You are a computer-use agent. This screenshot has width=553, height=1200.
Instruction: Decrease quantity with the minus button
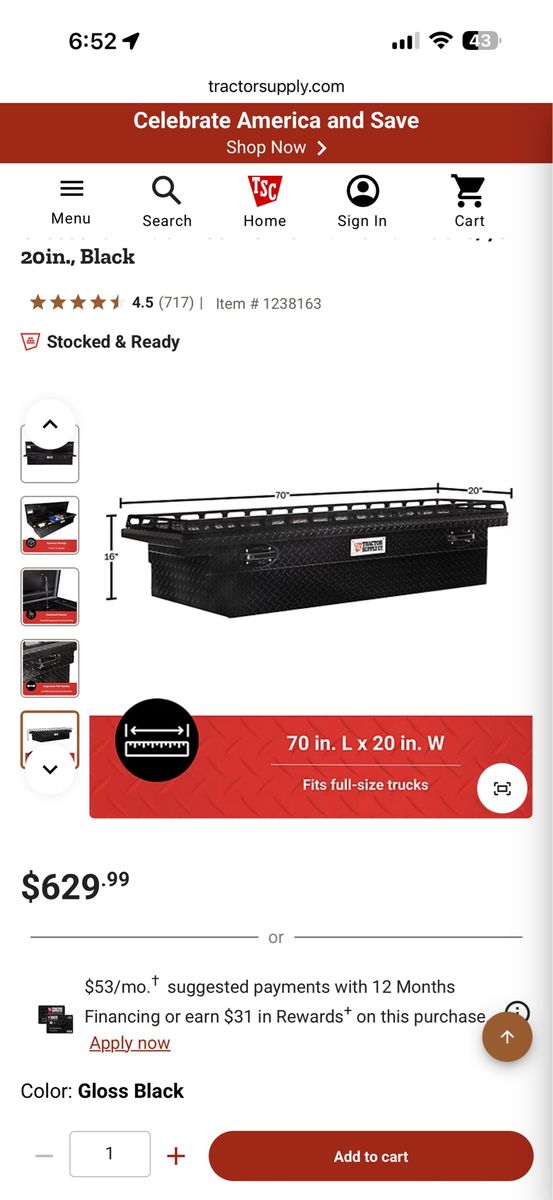point(43,1156)
